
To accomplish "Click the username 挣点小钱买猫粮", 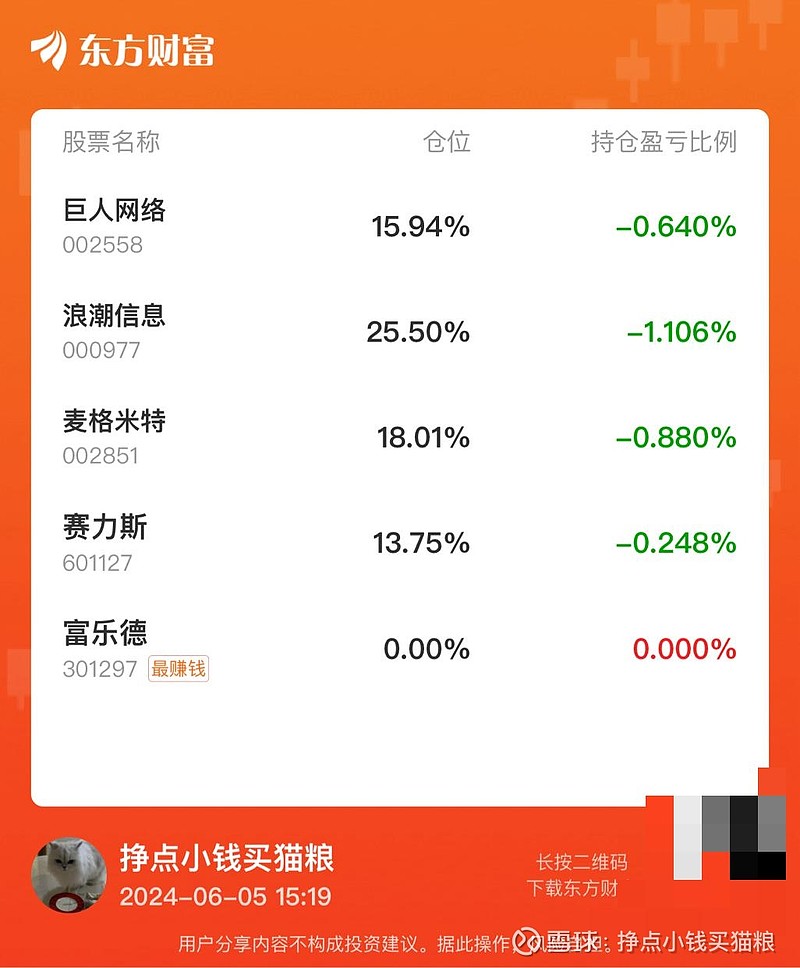I will click(230, 858).
